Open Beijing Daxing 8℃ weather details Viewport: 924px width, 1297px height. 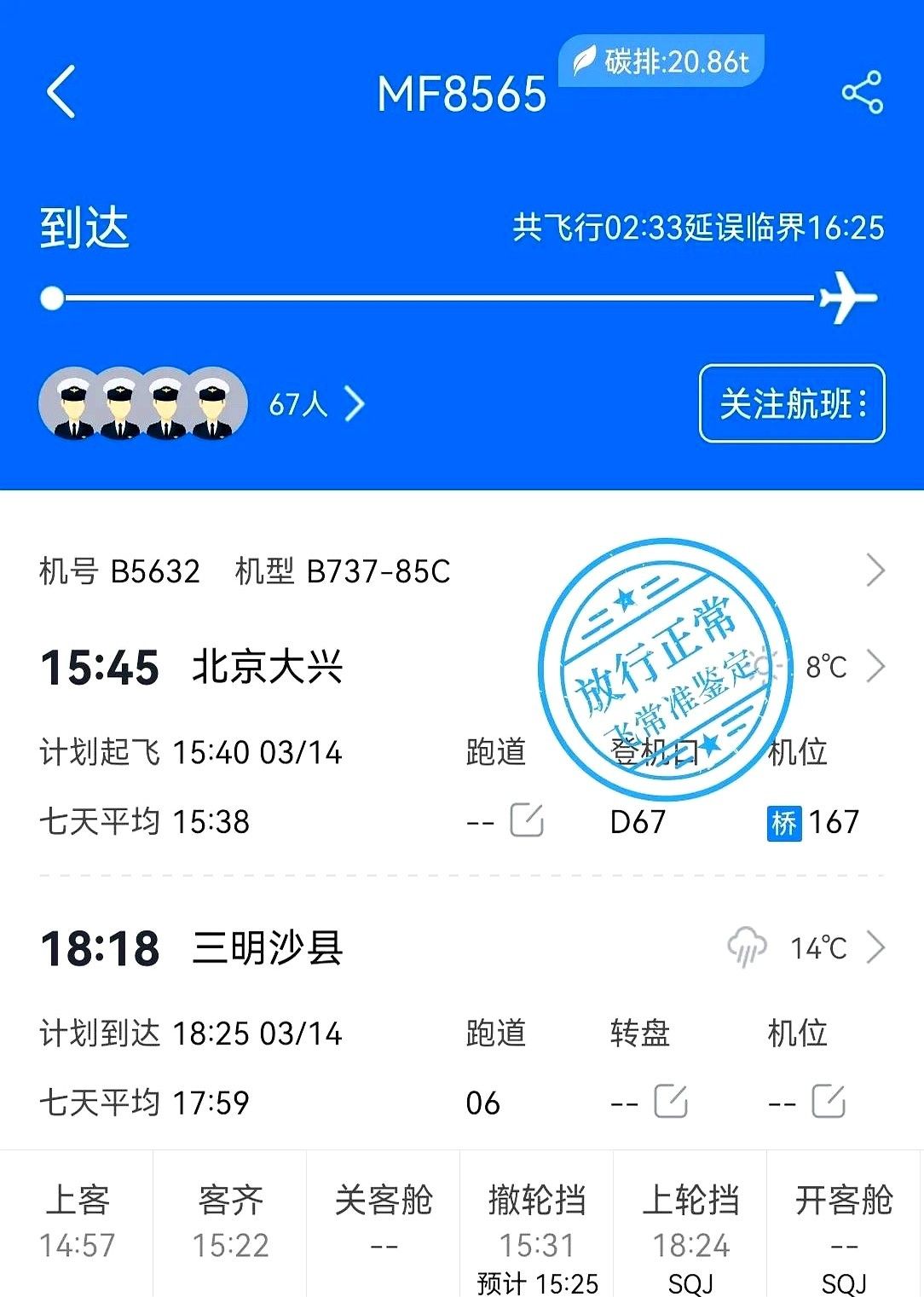(x=875, y=666)
